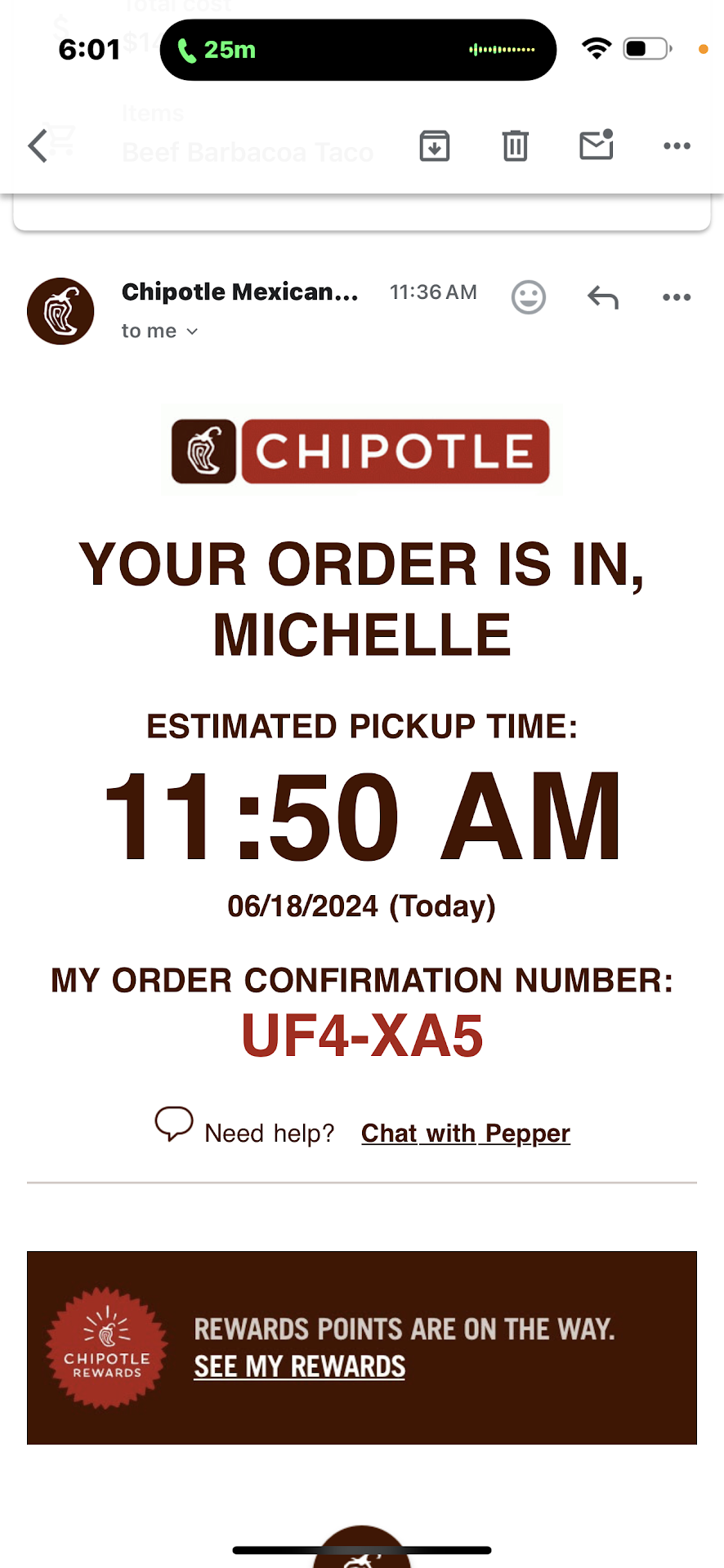Archive this Chipotle email

[x=434, y=146]
